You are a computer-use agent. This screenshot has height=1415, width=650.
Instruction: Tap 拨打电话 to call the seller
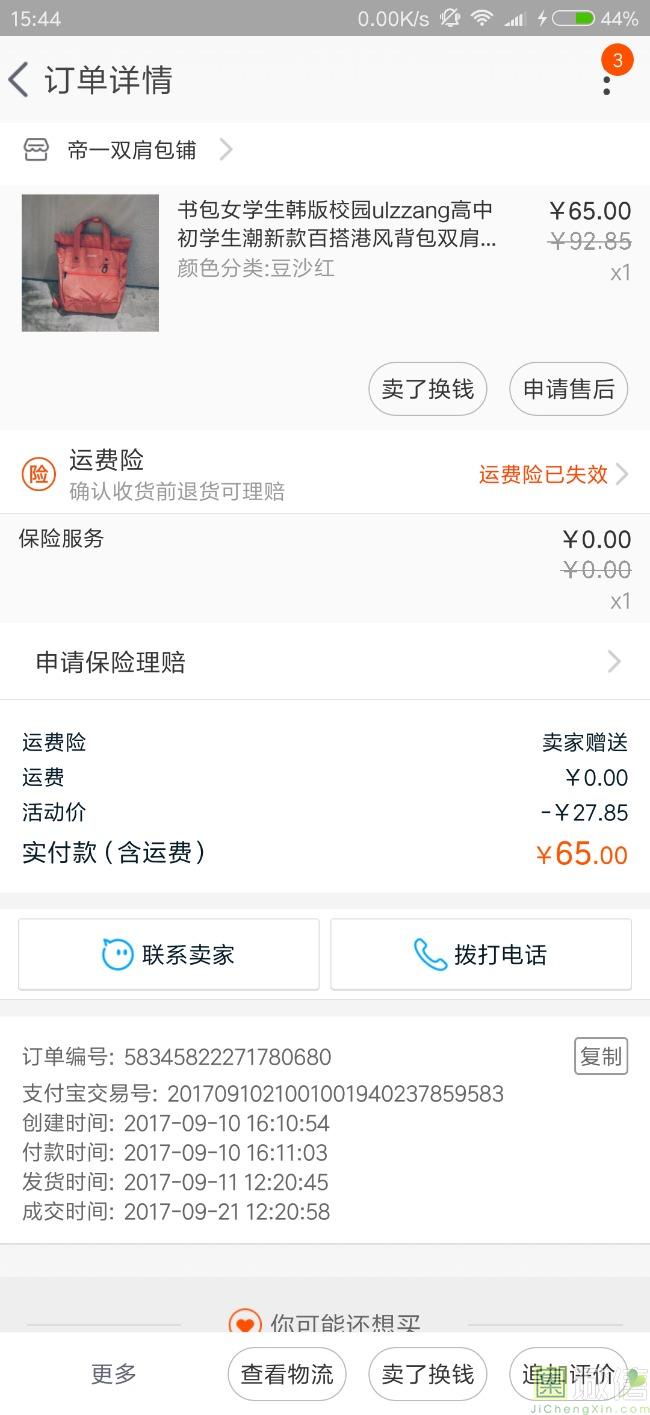(x=481, y=955)
